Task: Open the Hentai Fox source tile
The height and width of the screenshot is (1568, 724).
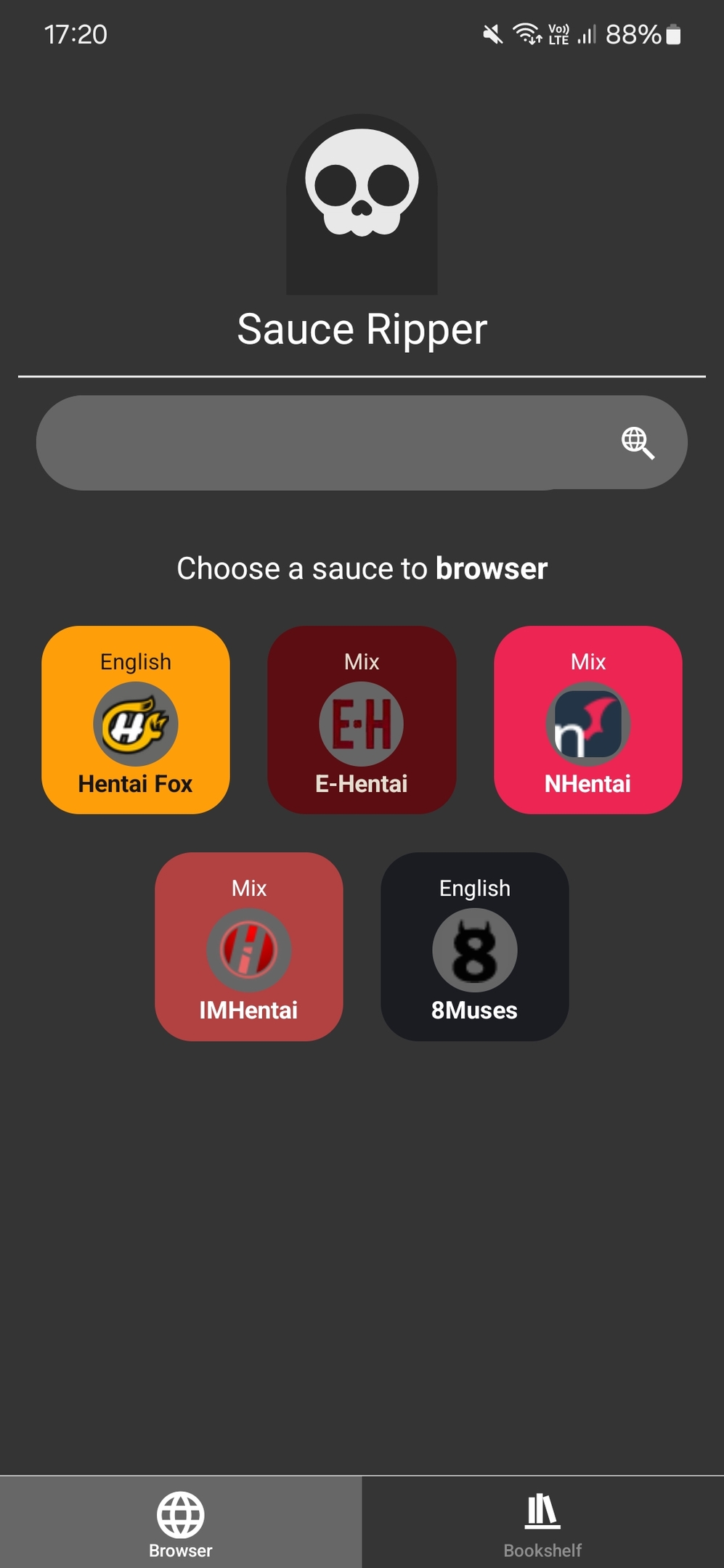Action: pos(136,720)
